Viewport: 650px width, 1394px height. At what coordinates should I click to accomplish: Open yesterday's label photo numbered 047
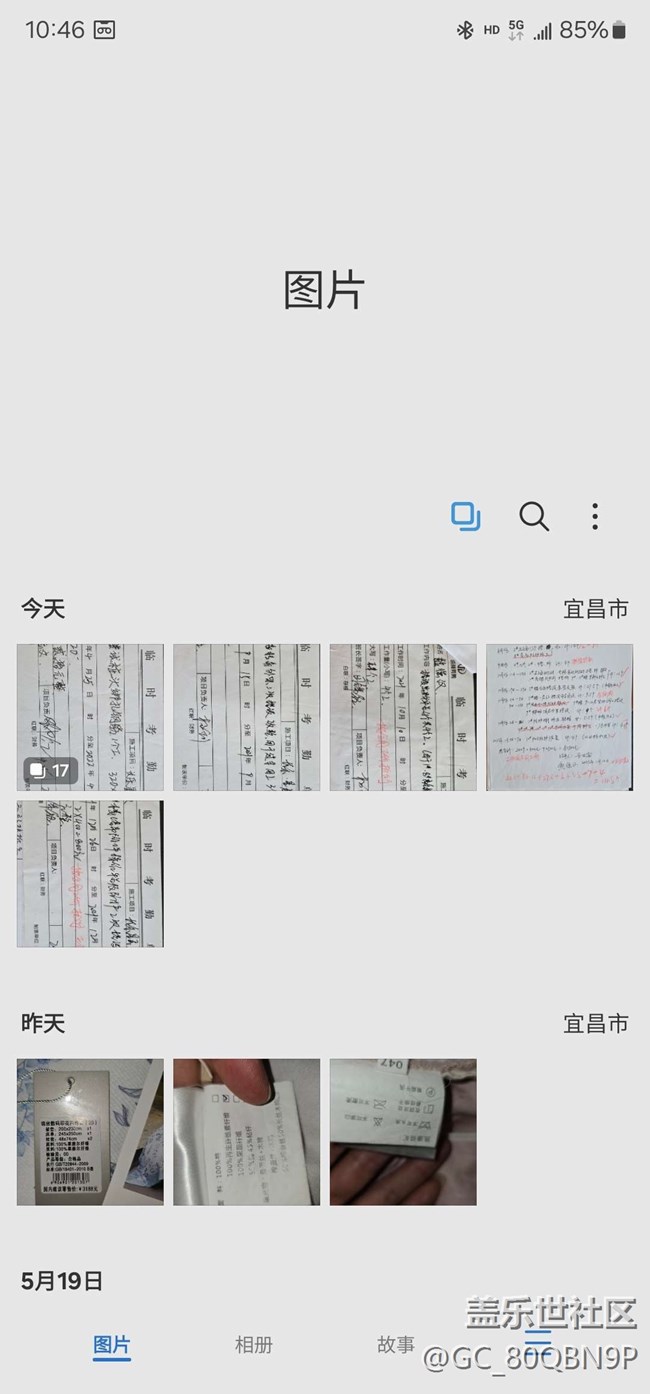pos(403,1132)
